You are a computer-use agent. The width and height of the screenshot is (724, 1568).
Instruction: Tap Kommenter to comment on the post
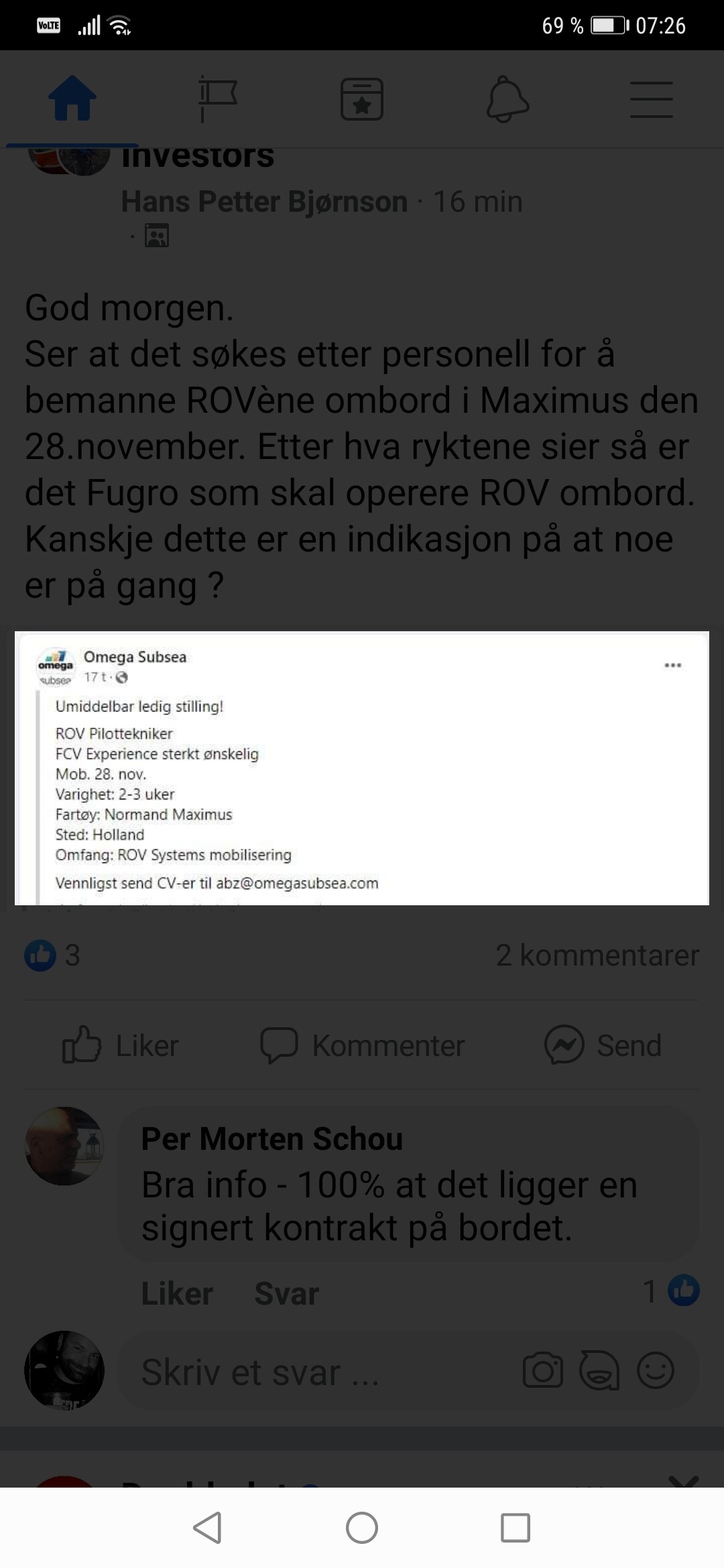(362, 1045)
